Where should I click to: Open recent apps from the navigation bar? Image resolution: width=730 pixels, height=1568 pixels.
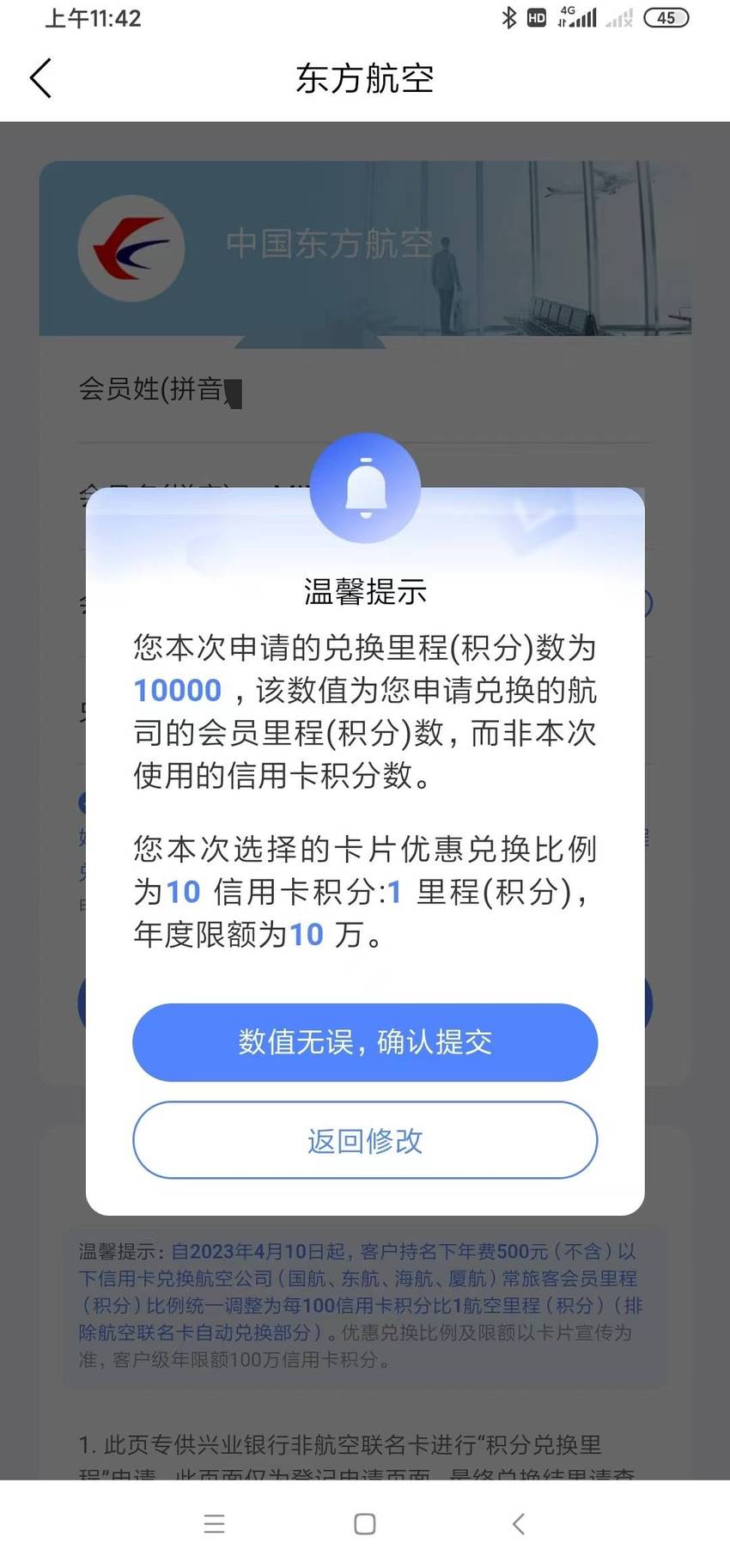click(x=214, y=1523)
